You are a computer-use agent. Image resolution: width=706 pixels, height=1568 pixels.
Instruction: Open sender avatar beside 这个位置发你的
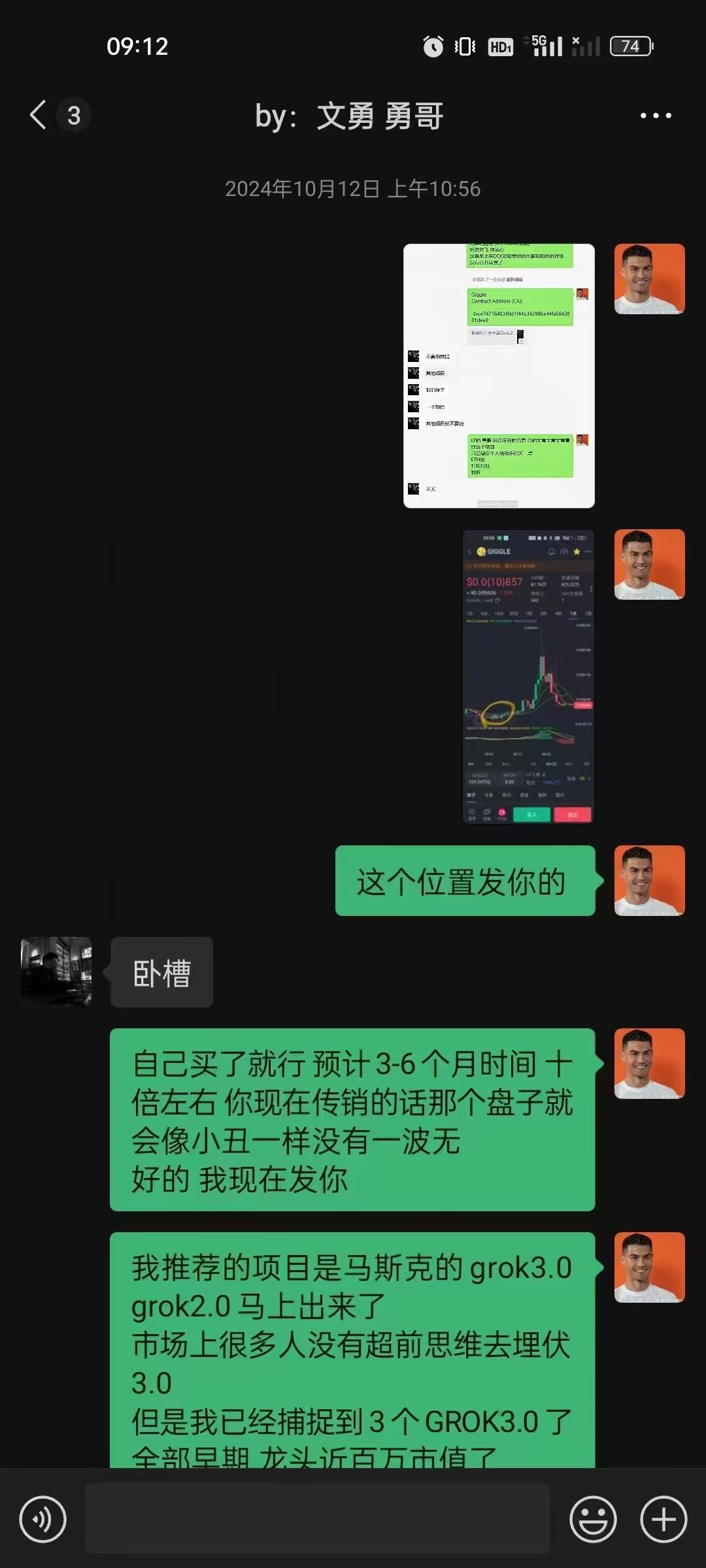649,880
